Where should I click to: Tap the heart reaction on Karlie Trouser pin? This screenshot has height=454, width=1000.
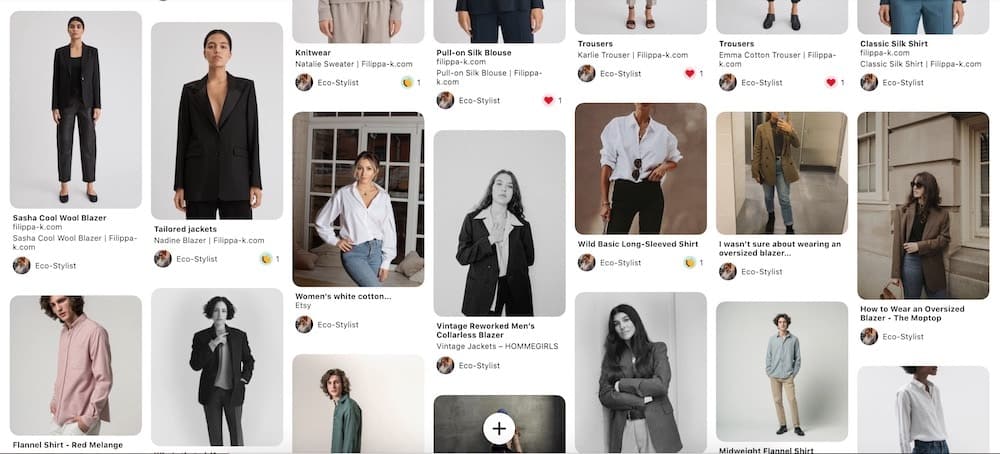tap(689, 74)
